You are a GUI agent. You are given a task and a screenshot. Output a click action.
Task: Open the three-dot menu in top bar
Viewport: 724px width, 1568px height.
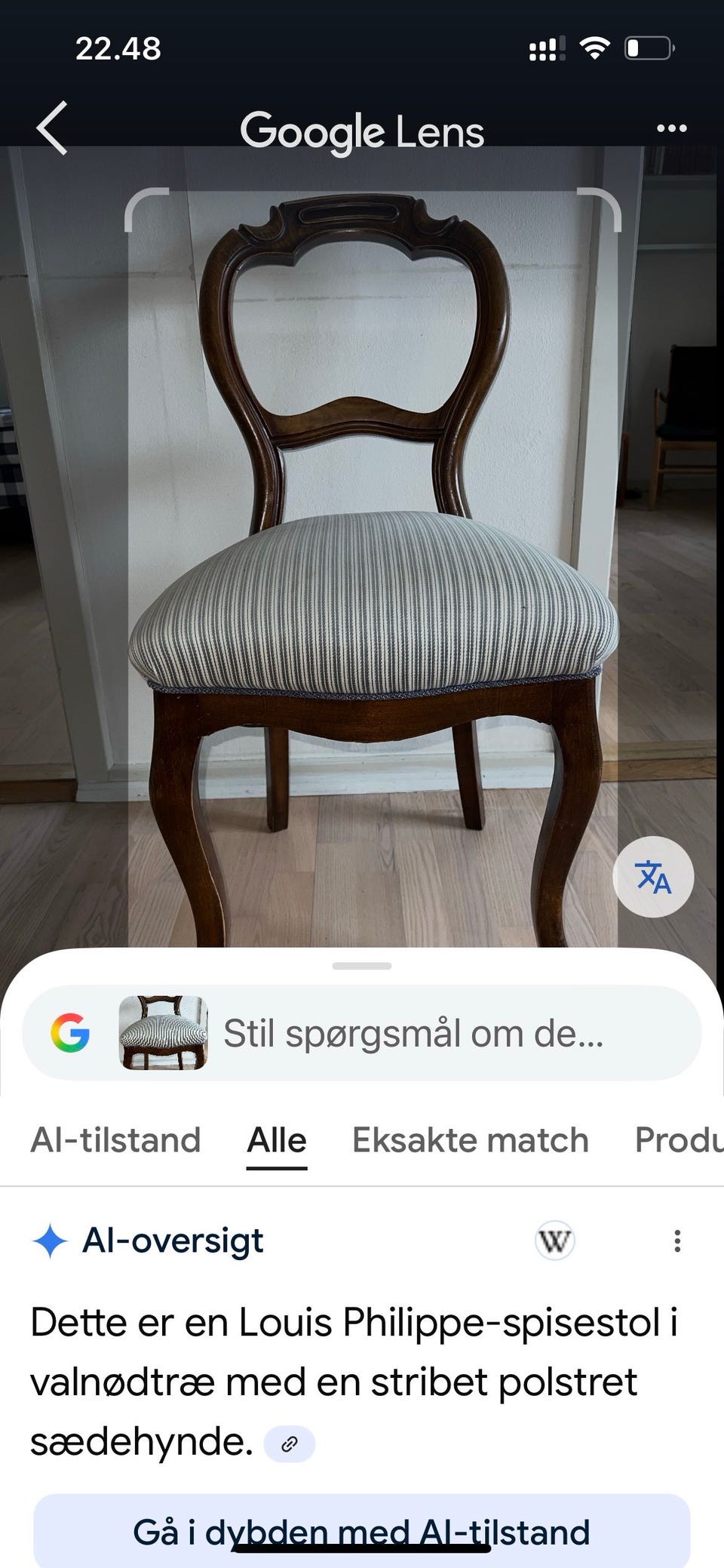(671, 128)
